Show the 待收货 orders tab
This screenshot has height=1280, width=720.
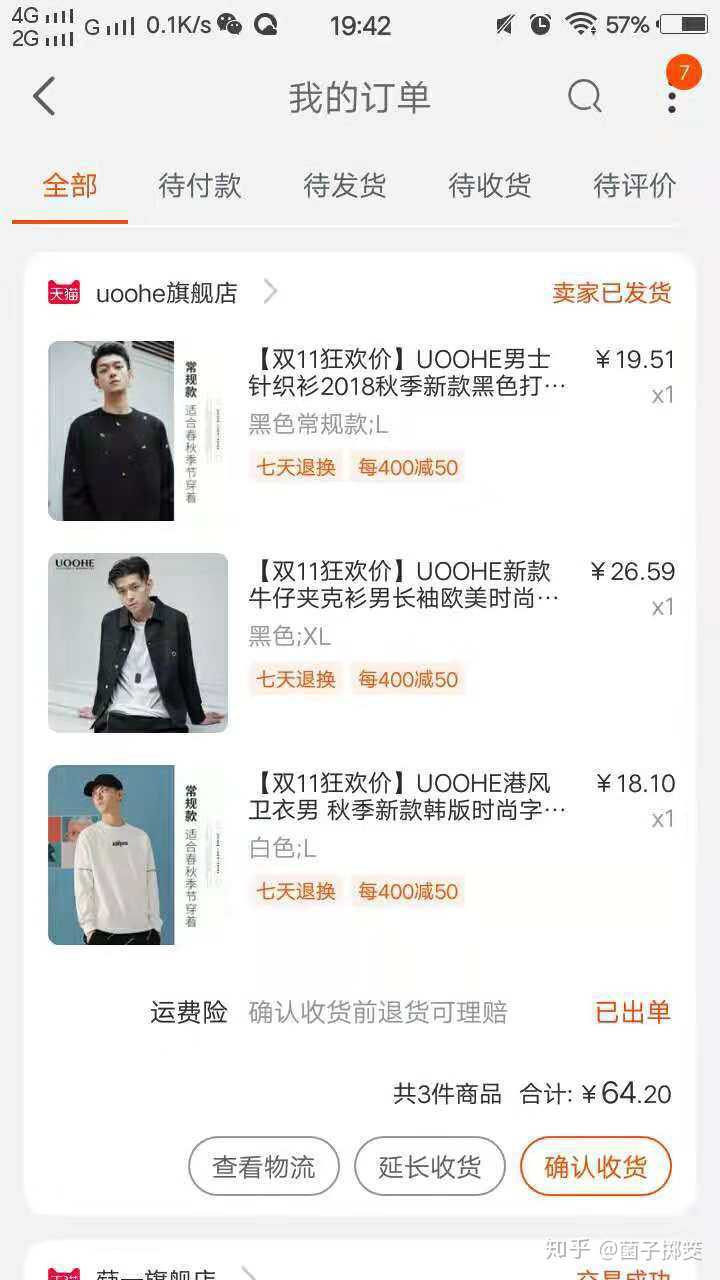pyautogui.click(x=490, y=186)
